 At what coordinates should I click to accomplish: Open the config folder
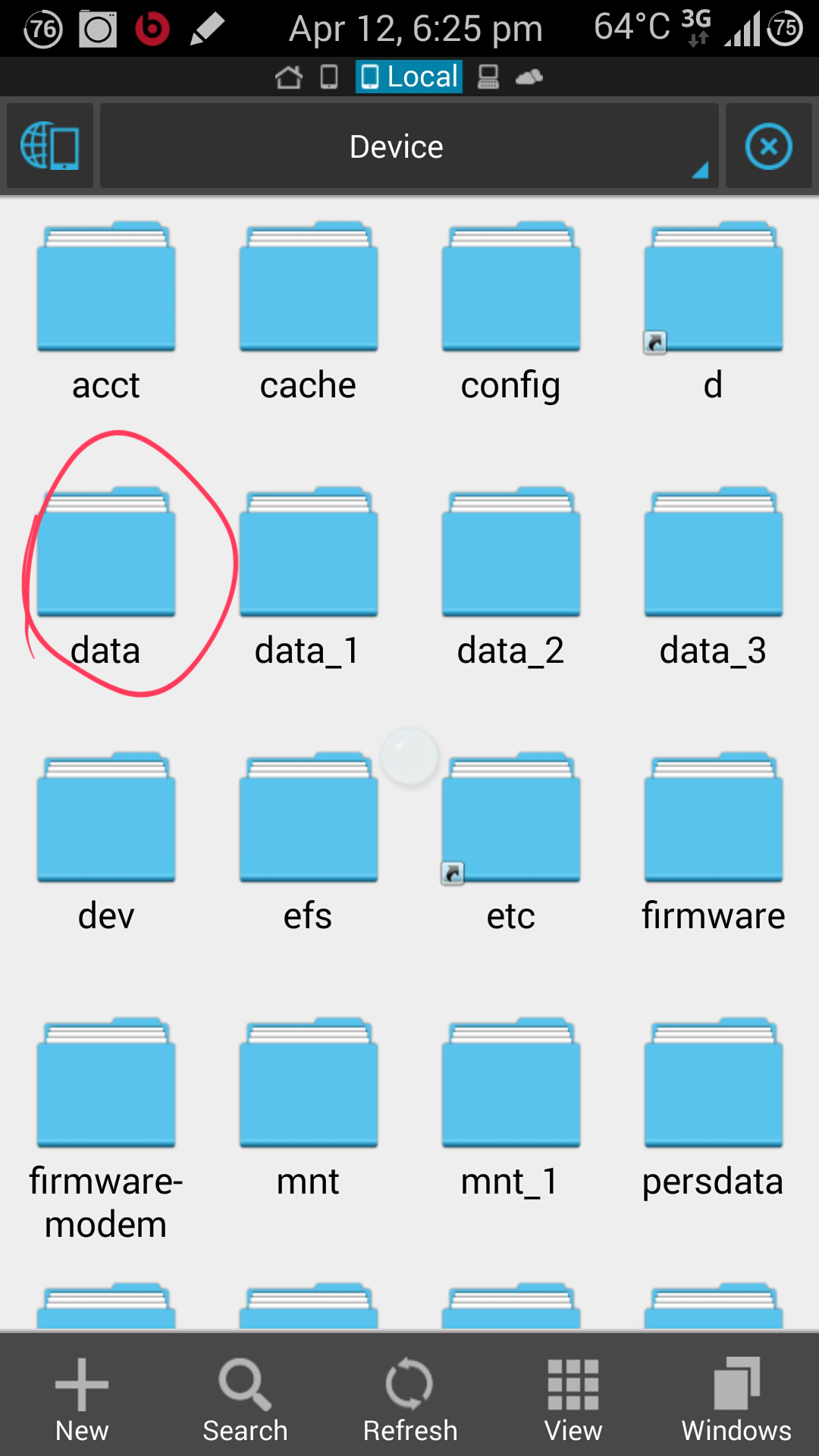coord(510,288)
